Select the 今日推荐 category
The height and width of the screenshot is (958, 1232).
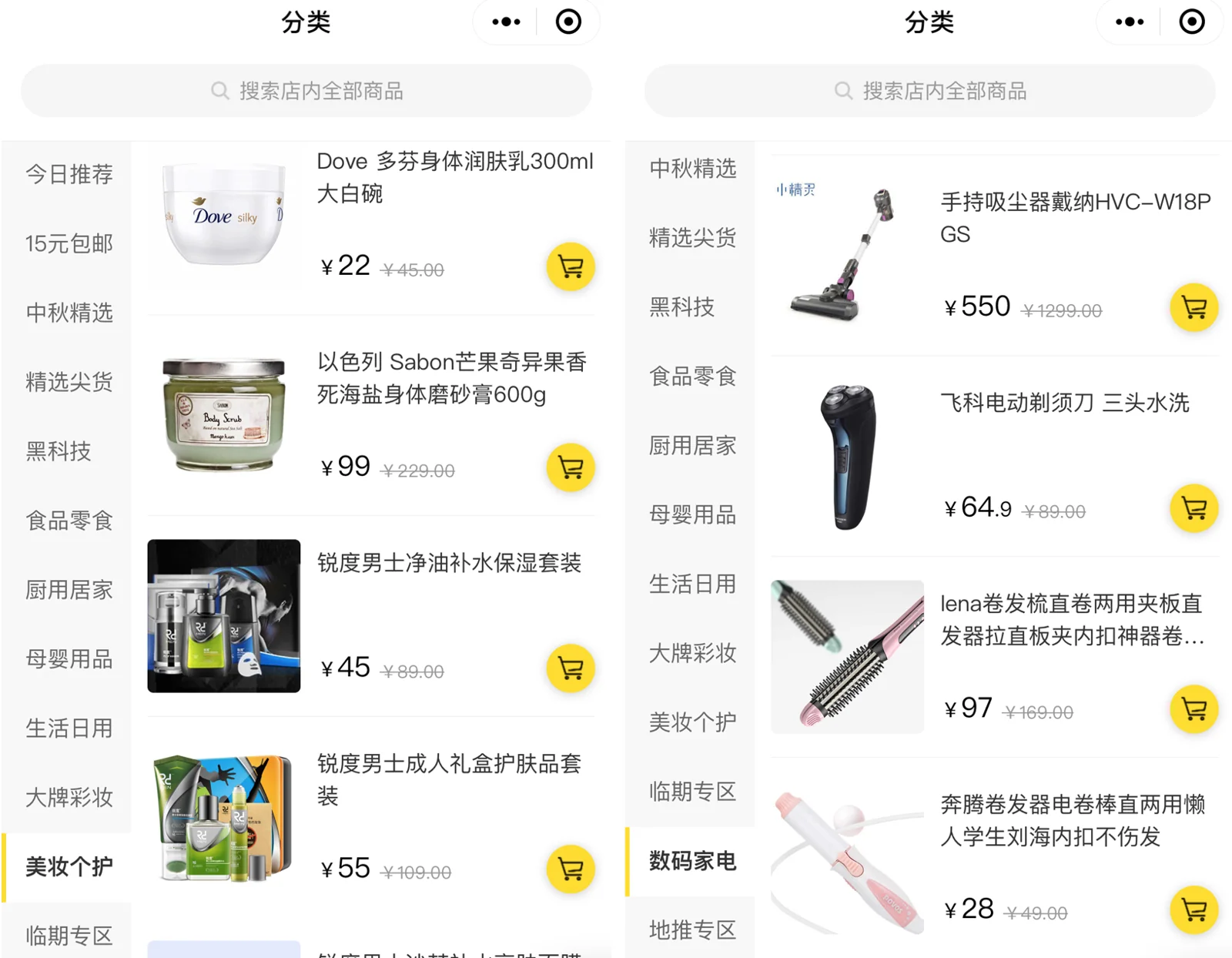point(69,174)
